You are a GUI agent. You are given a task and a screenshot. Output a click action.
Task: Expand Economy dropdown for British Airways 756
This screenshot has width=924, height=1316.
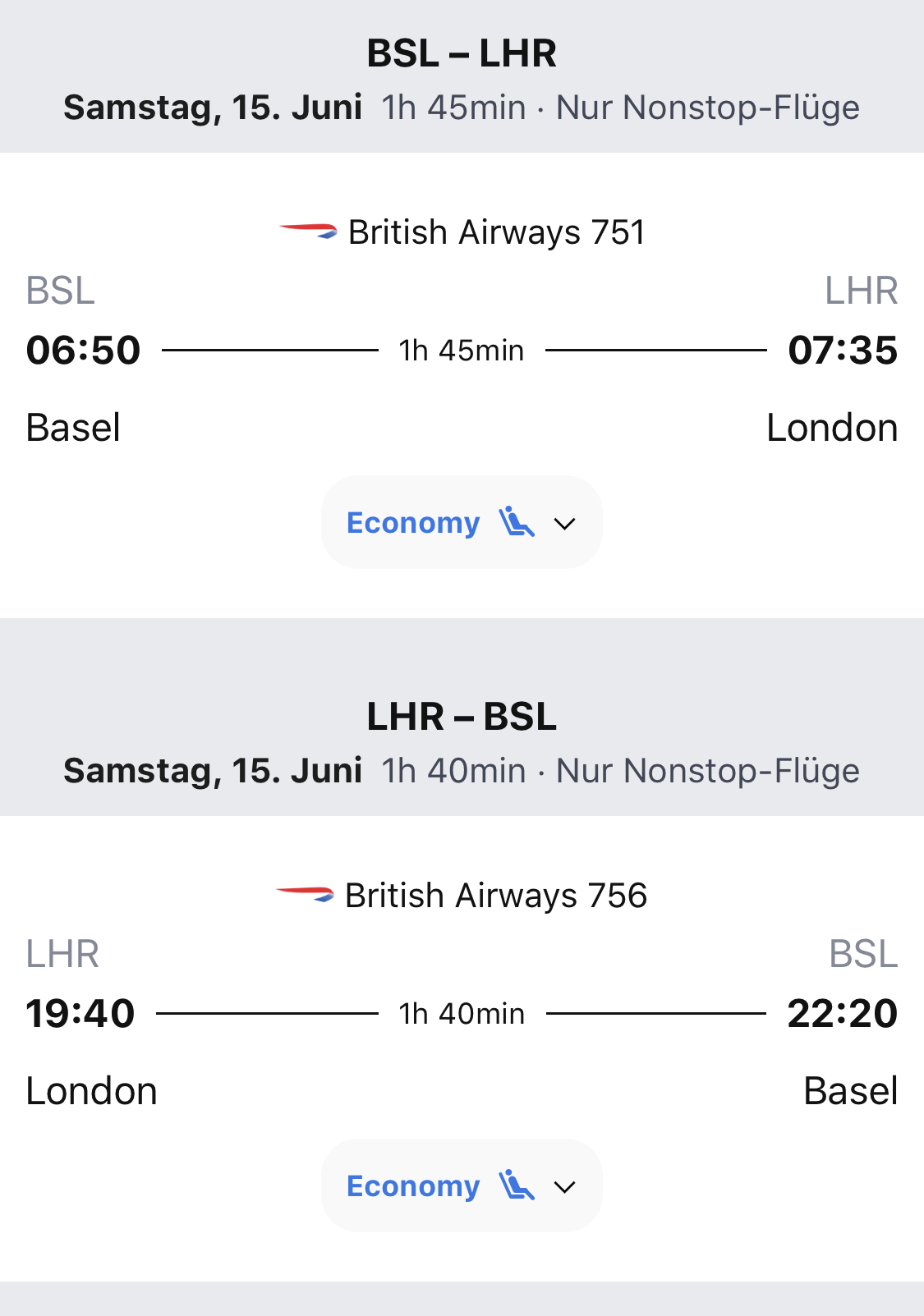tap(462, 1186)
